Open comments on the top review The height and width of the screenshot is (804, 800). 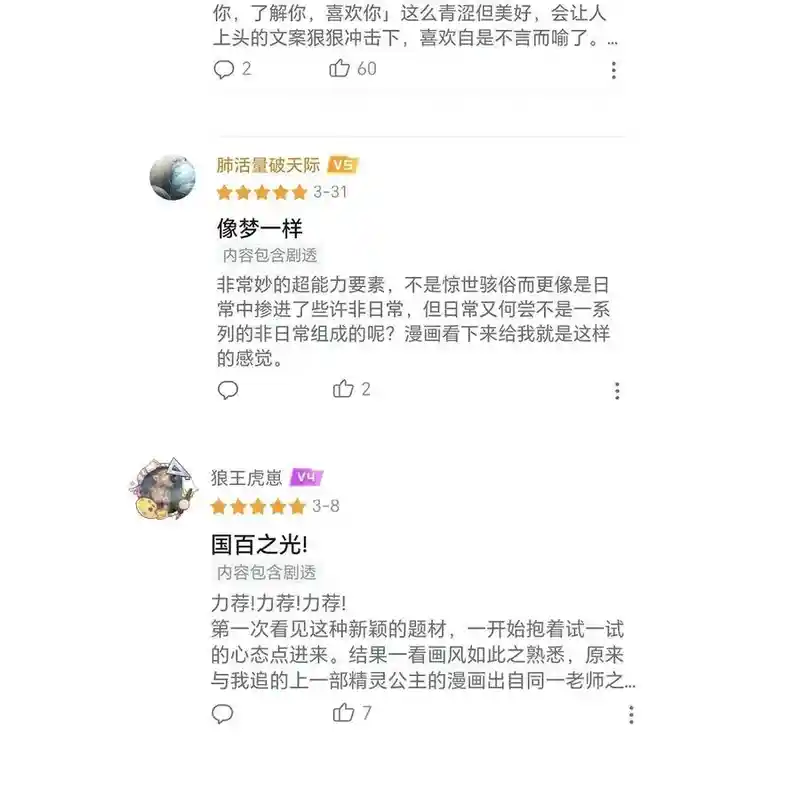click(x=225, y=69)
